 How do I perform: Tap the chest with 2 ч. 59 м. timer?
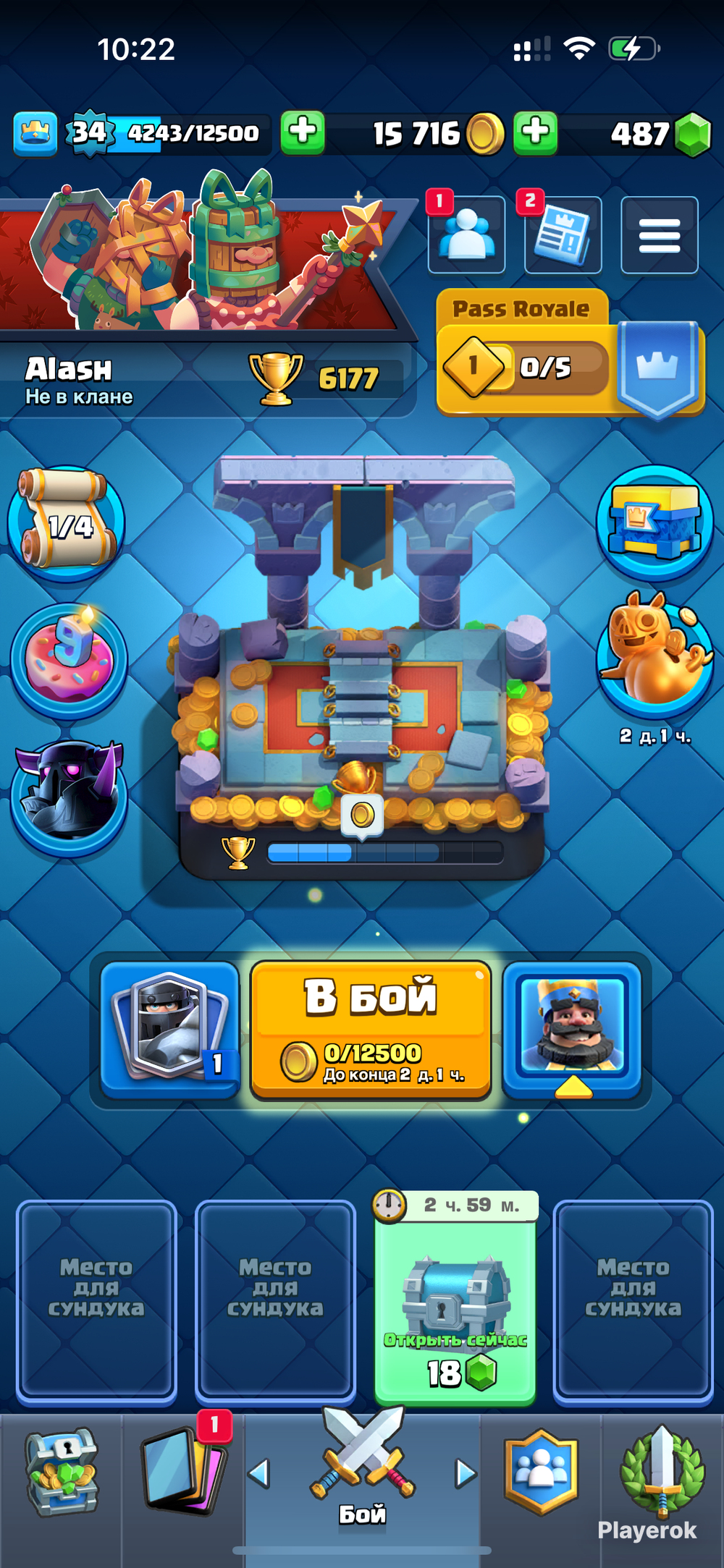(455, 1302)
